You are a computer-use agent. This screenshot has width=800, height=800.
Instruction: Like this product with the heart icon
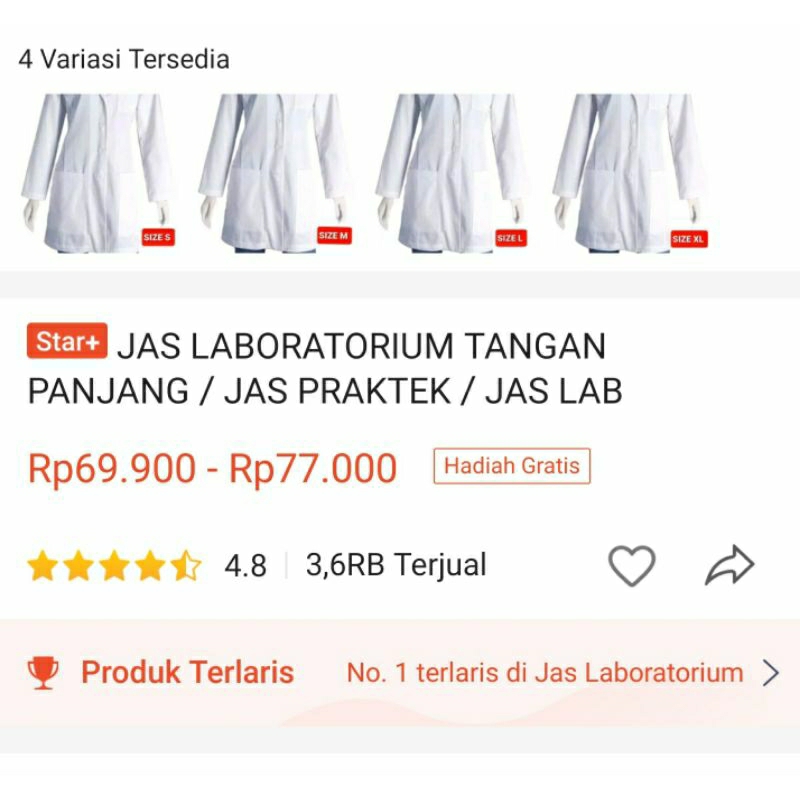[x=632, y=566]
